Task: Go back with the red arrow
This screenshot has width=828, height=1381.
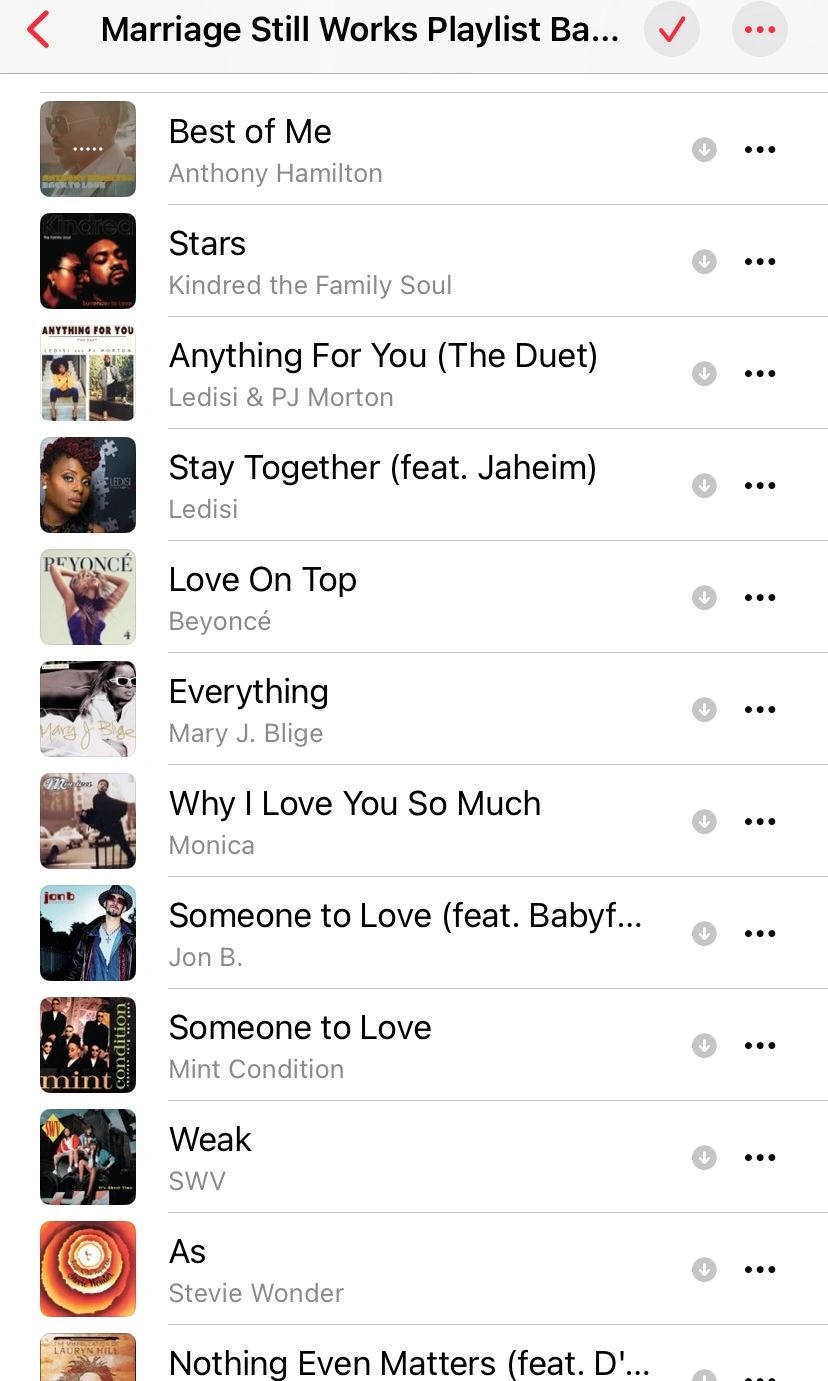Action: point(38,30)
